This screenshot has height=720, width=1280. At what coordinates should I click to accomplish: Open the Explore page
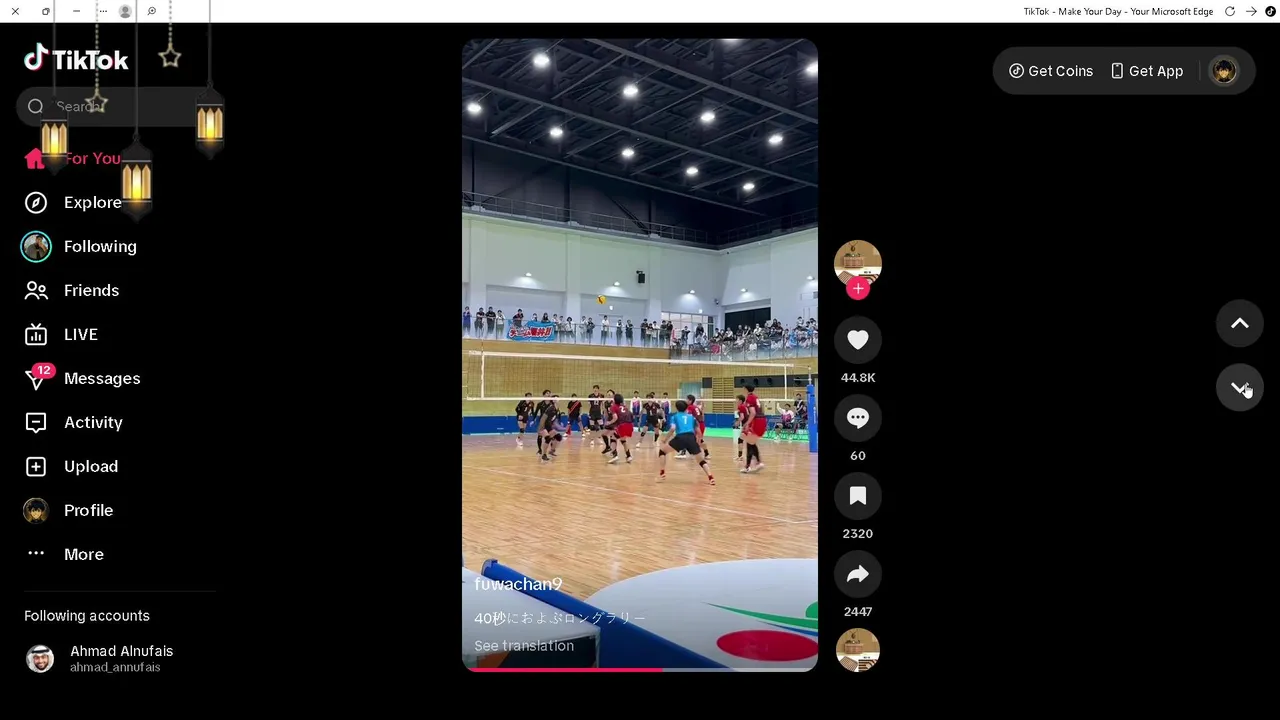[x=92, y=203]
